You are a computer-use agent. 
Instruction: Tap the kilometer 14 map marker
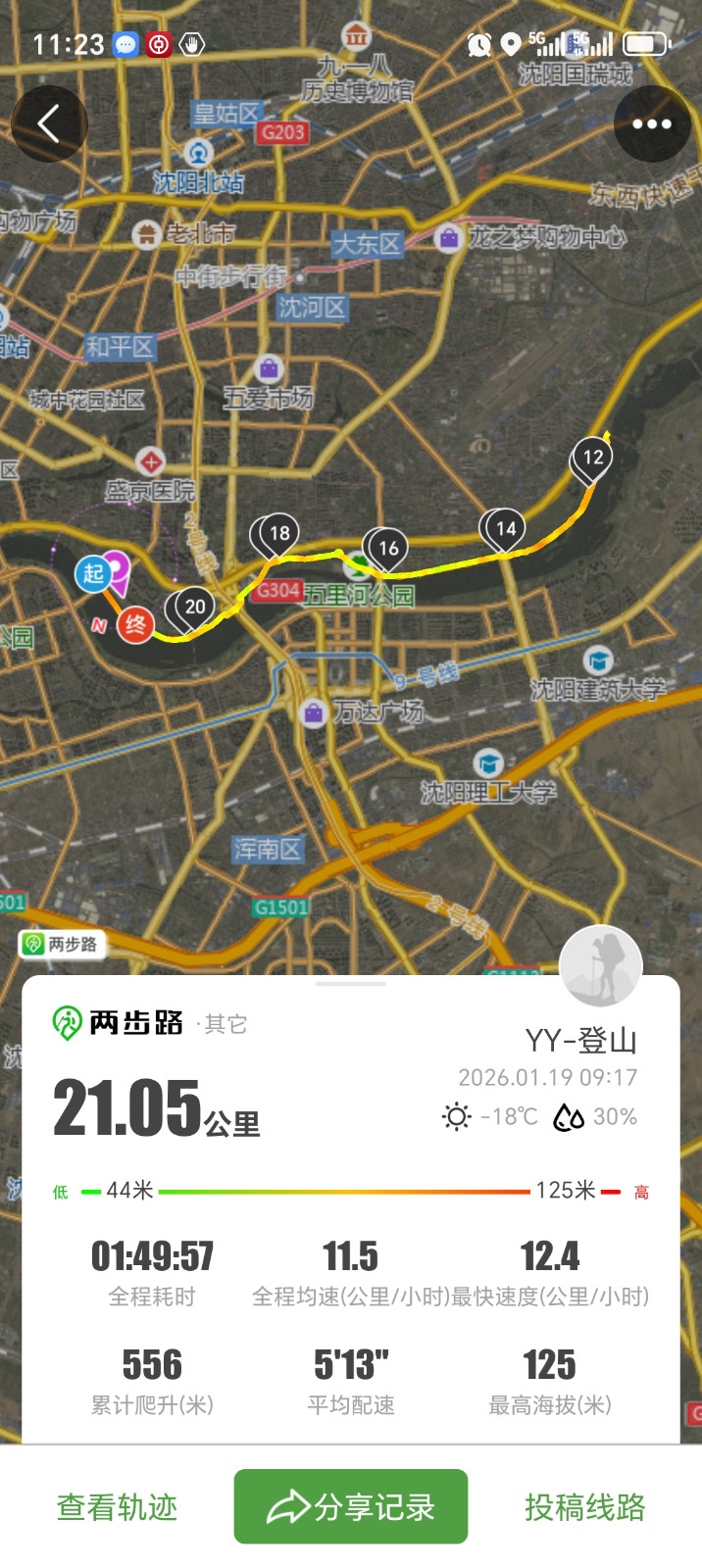click(505, 529)
